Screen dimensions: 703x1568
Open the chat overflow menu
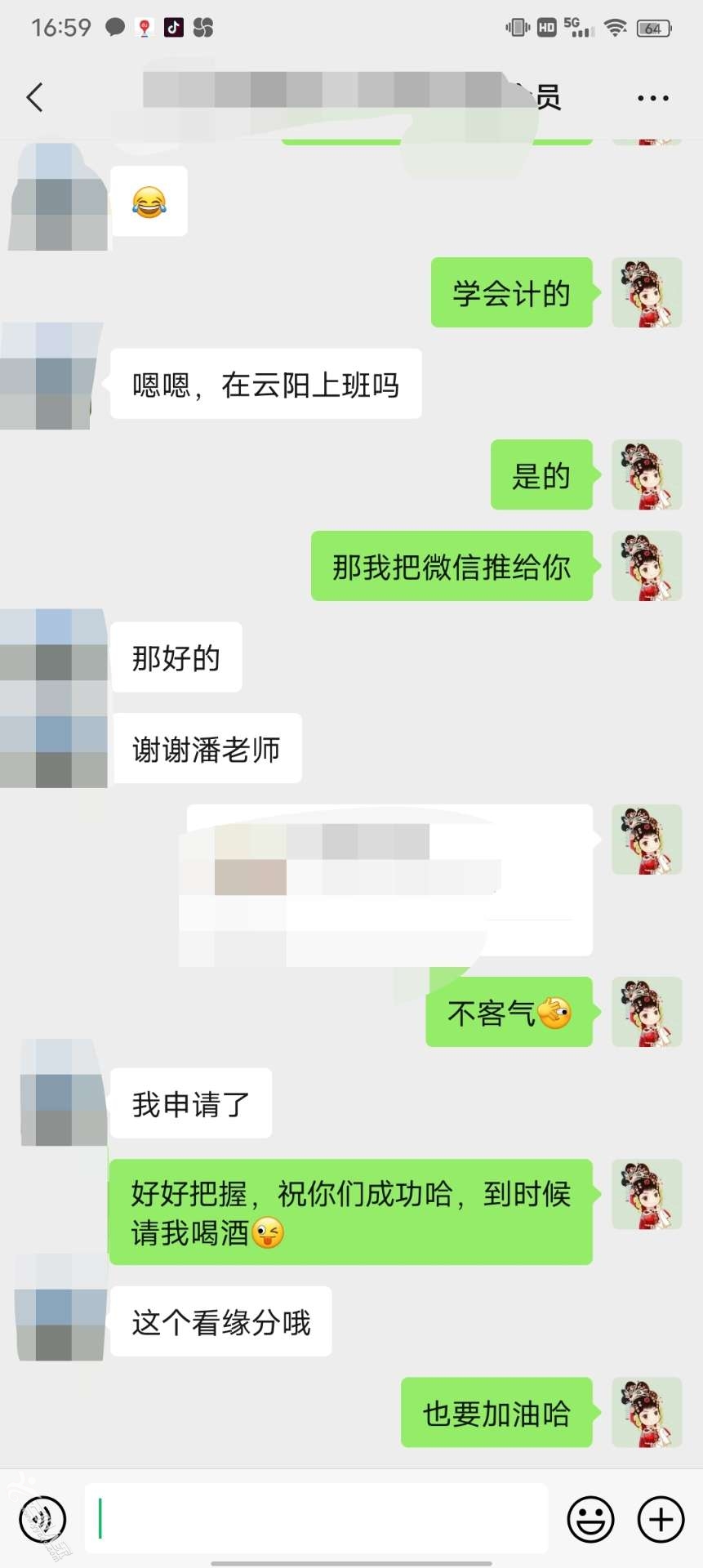(x=652, y=98)
